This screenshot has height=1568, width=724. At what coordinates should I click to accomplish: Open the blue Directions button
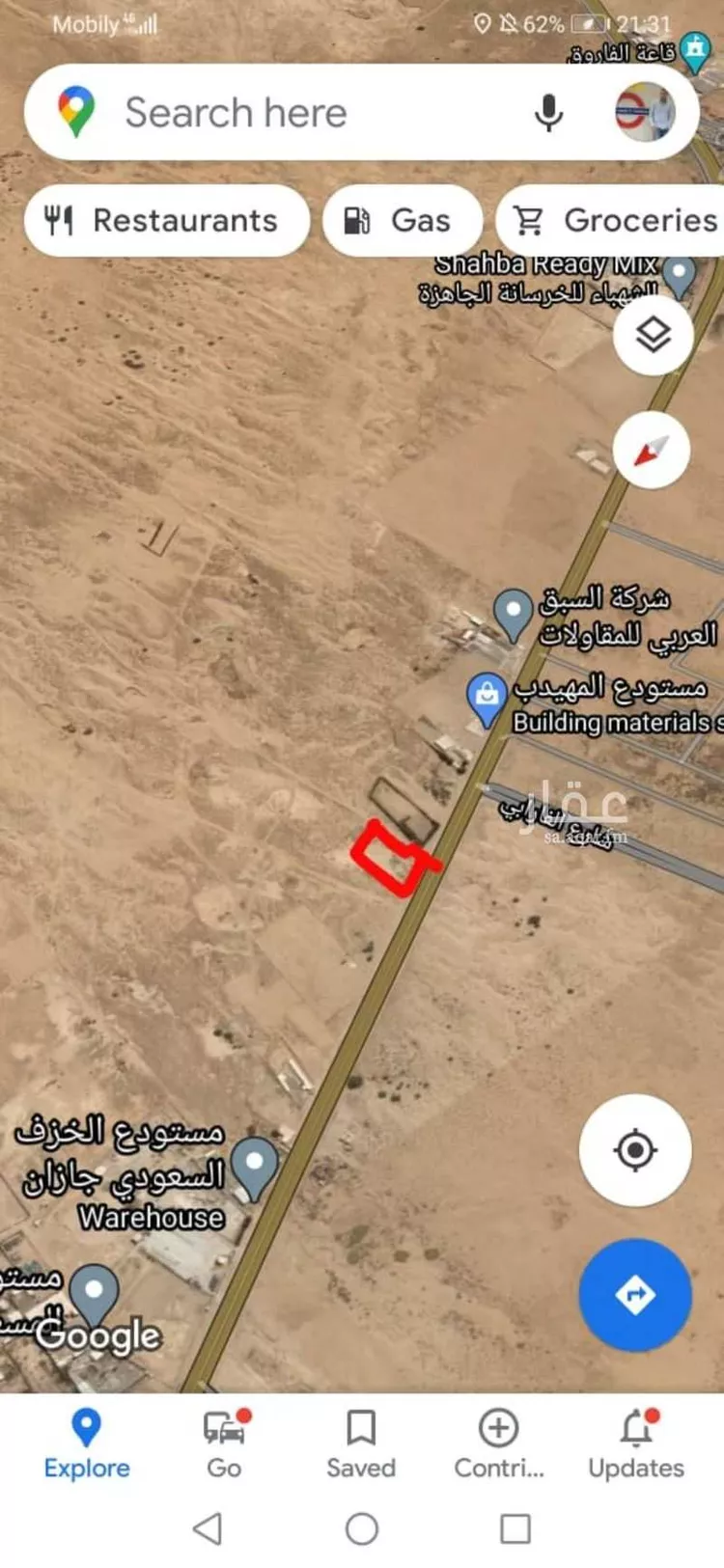pyautogui.click(x=634, y=1296)
